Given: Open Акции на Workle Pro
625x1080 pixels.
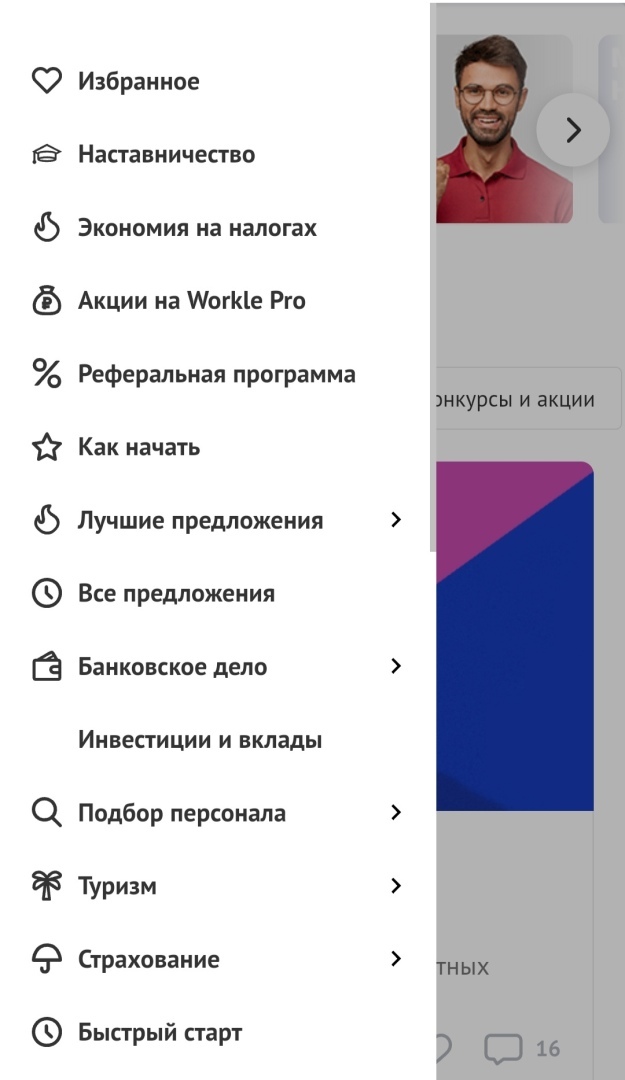Looking at the screenshot, I should tap(191, 301).
